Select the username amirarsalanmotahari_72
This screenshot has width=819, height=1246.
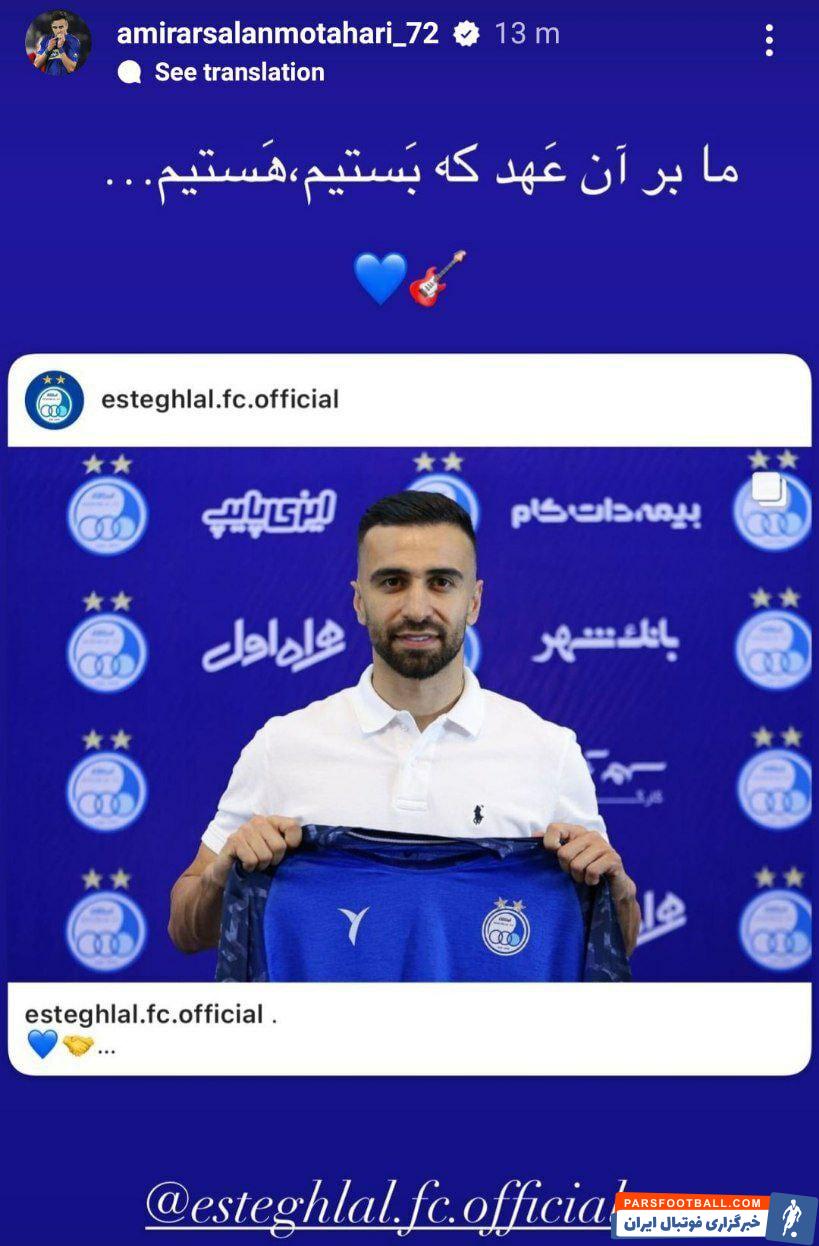[x=278, y=32]
